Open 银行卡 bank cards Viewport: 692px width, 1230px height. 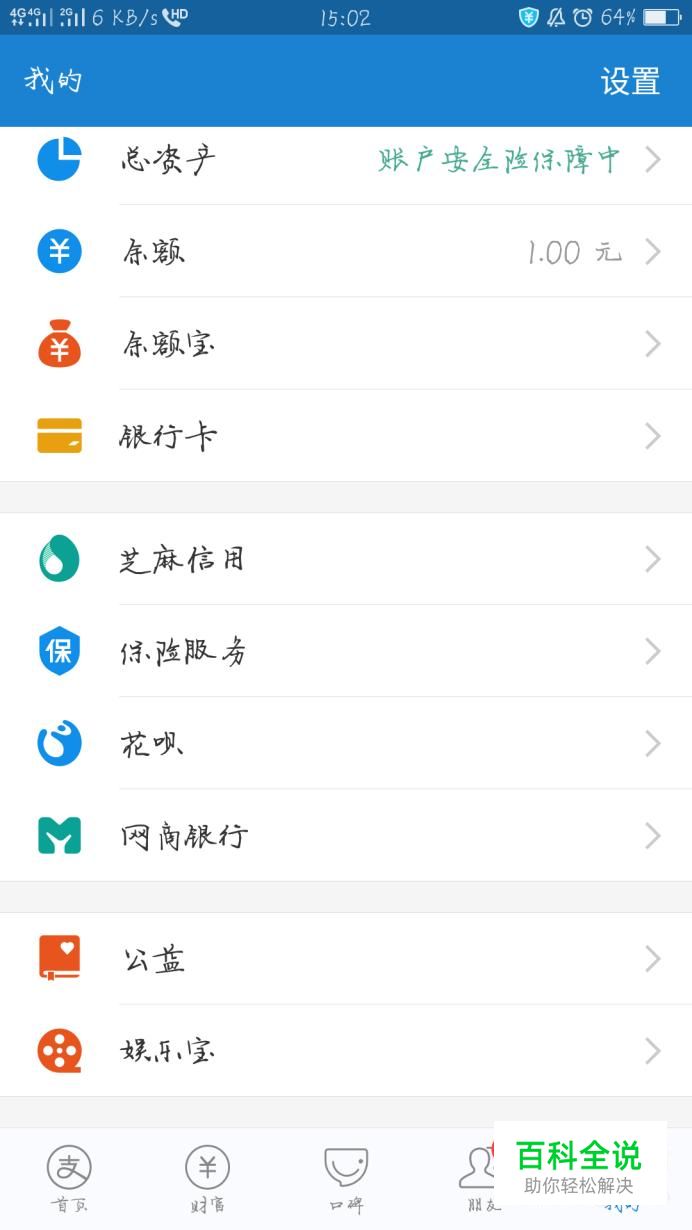pyautogui.click(x=346, y=436)
